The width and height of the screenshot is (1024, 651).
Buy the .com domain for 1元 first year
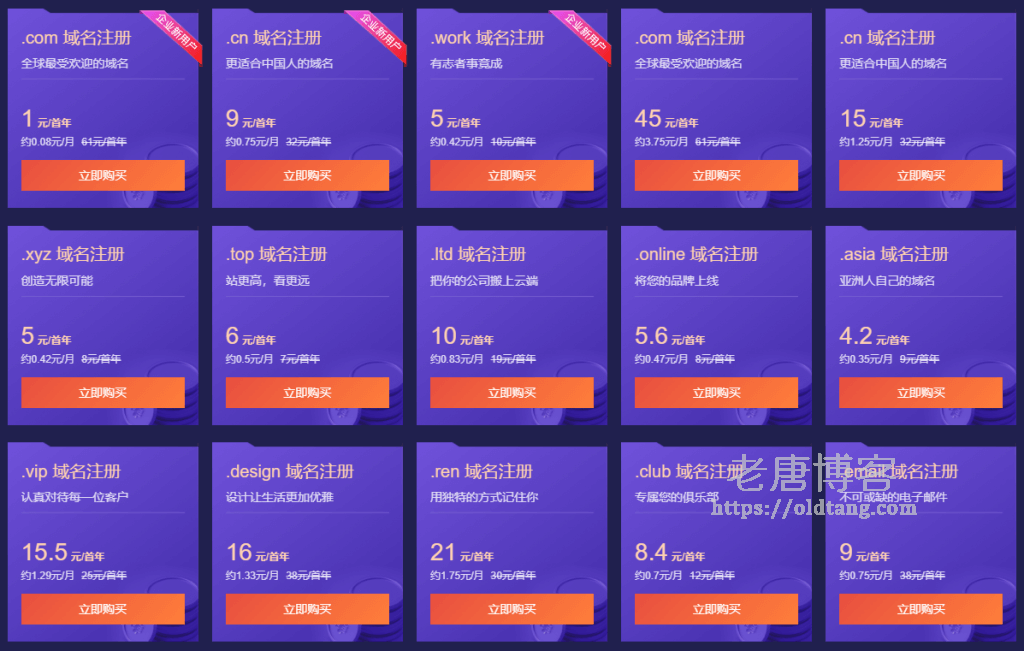[103, 175]
